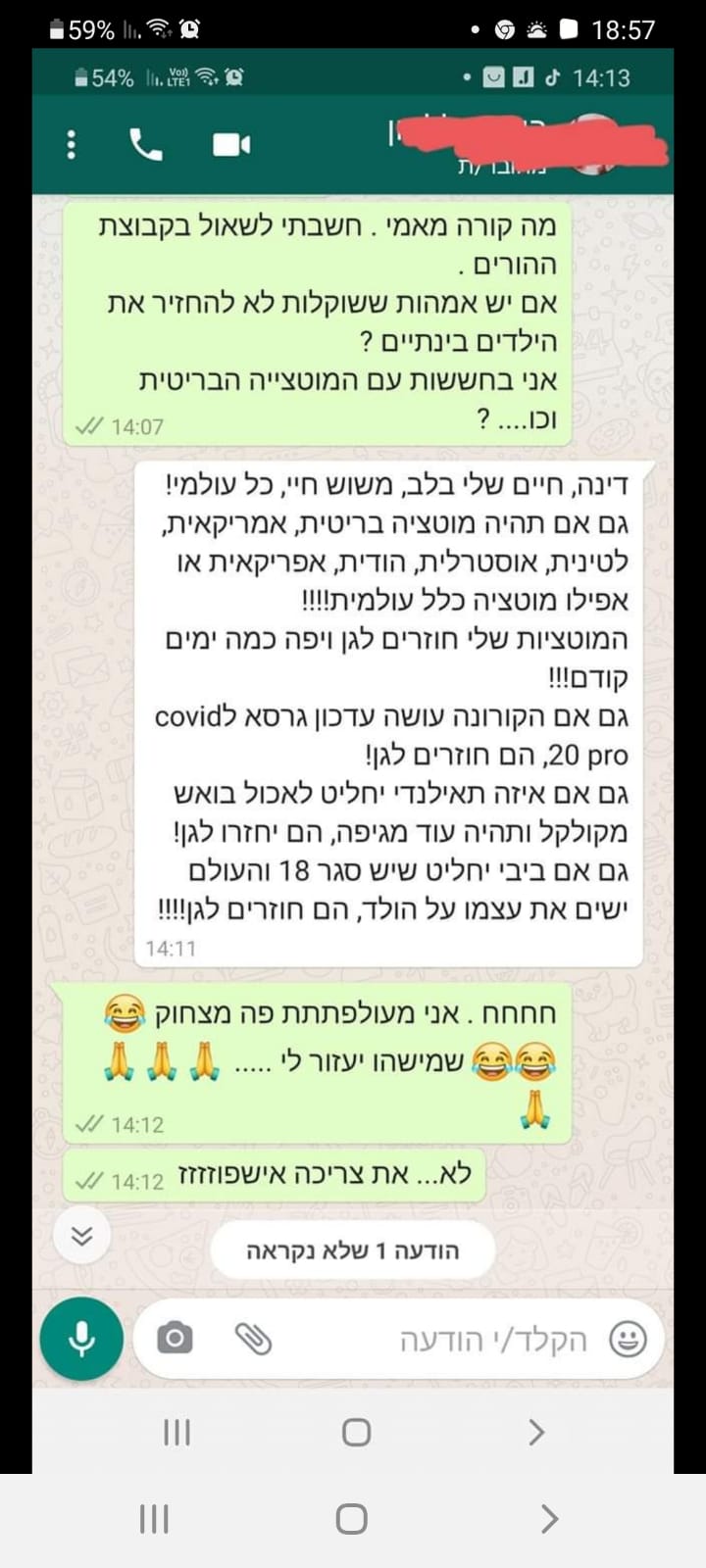Image resolution: width=706 pixels, height=1568 pixels.
Task: Tap back on the outer system navigation bar
Action: [x=549, y=1518]
